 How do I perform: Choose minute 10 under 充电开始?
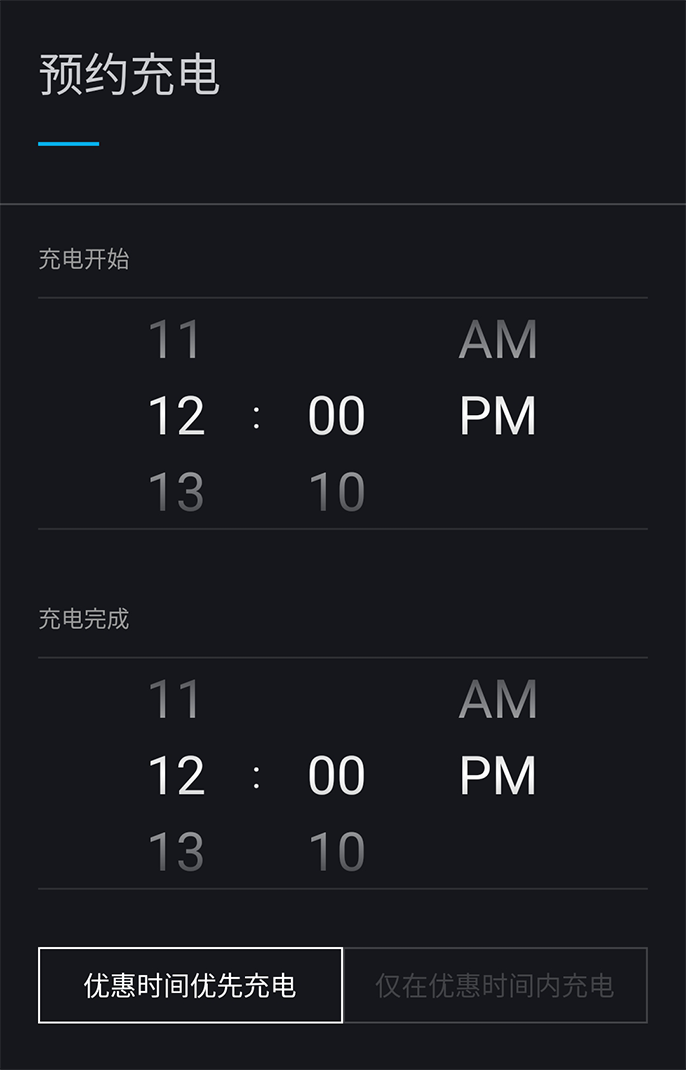pyautogui.click(x=337, y=492)
